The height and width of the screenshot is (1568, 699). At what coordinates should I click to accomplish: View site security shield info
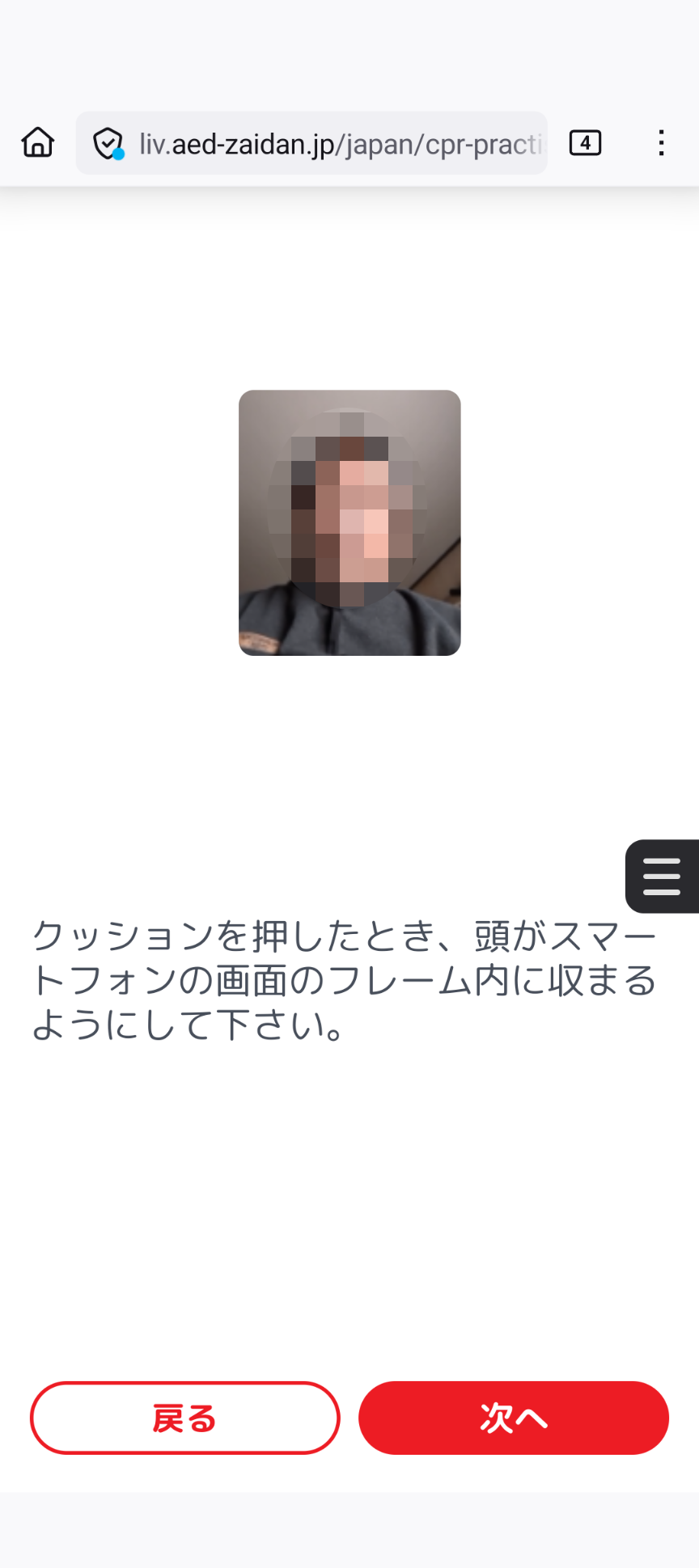click(108, 144)
